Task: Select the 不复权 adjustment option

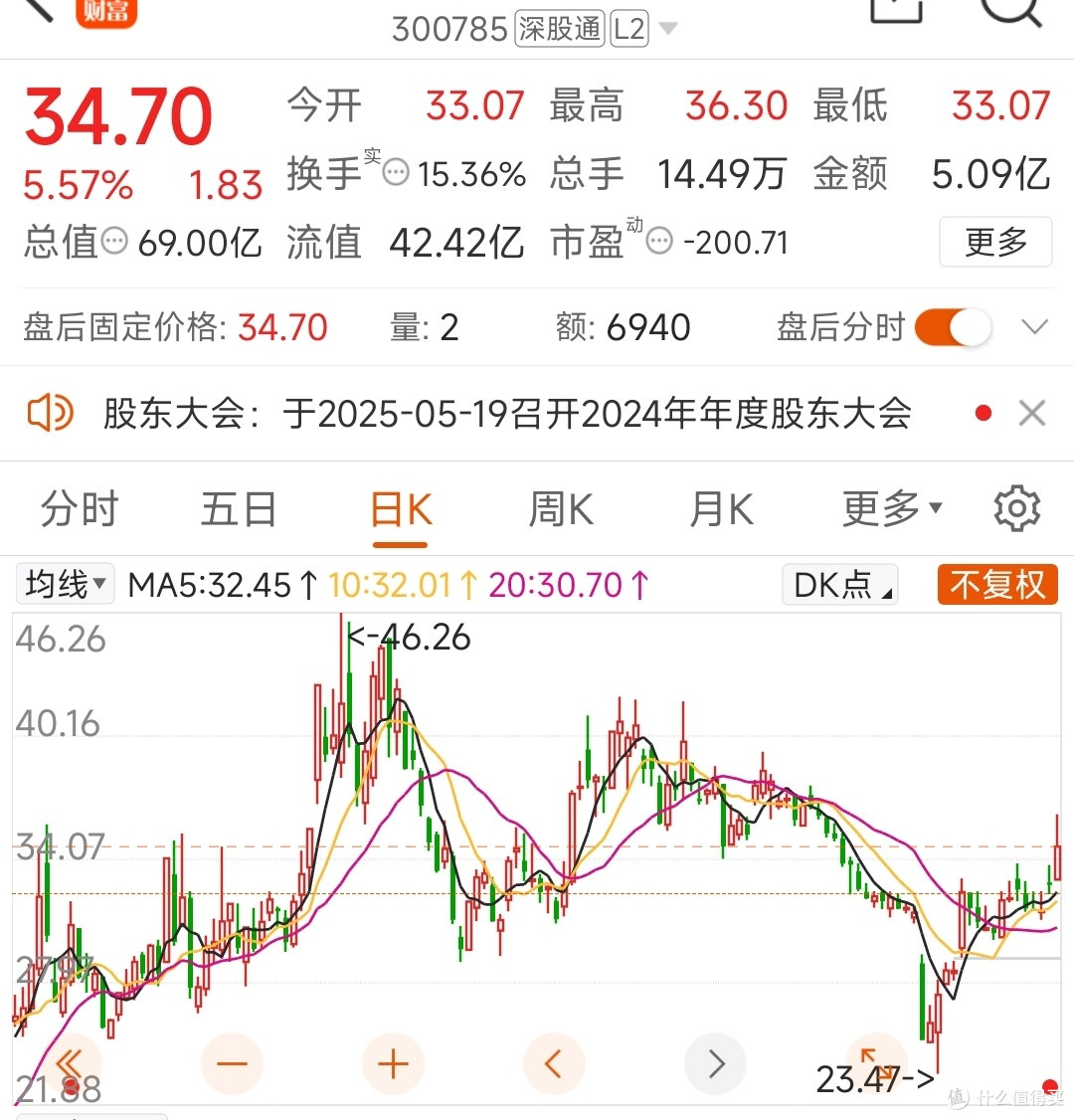Action: [997, 585]
